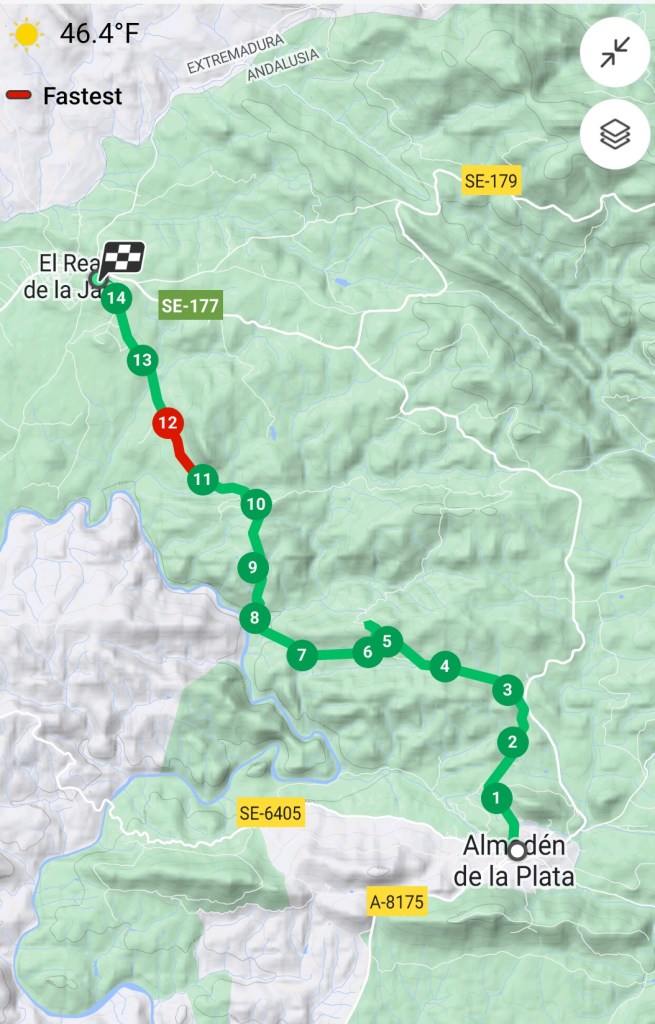Collapse the full-screen map view
The image size is (655, 1024).
coord(614,54)
